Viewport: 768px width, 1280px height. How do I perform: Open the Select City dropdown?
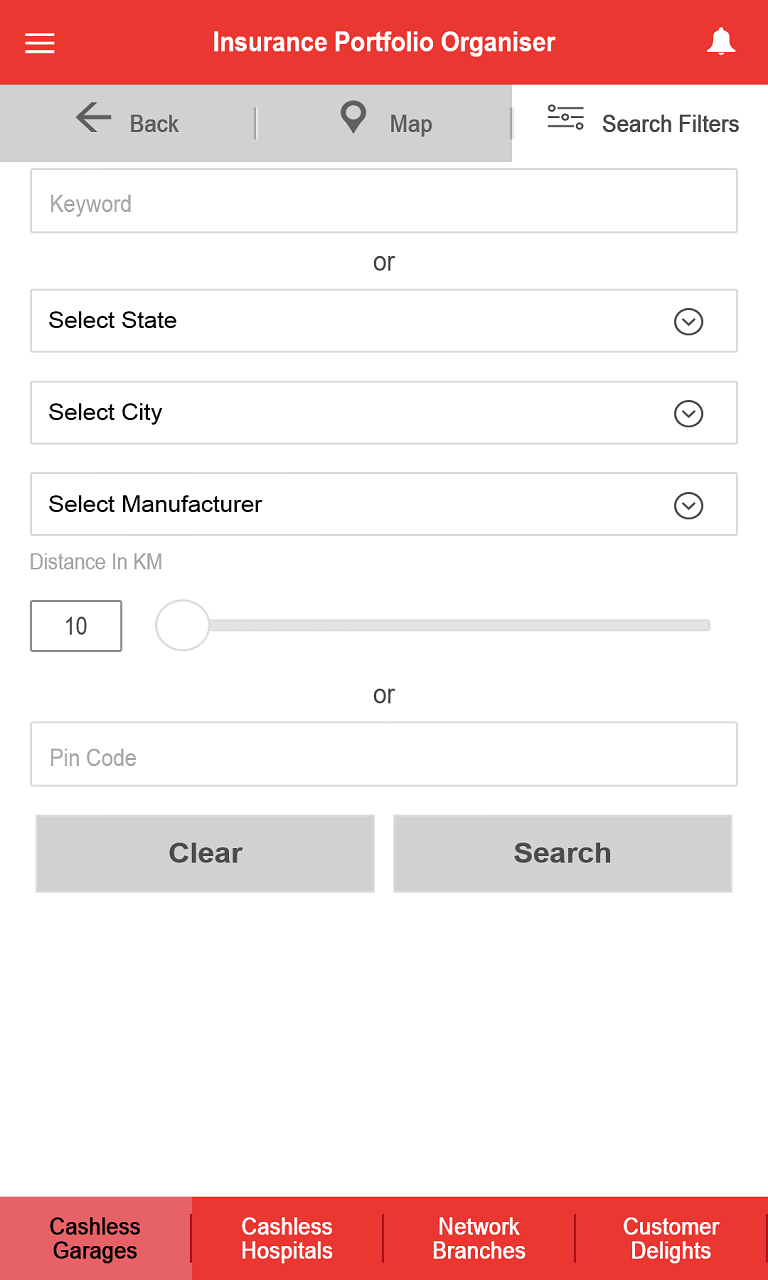[384, 413]
